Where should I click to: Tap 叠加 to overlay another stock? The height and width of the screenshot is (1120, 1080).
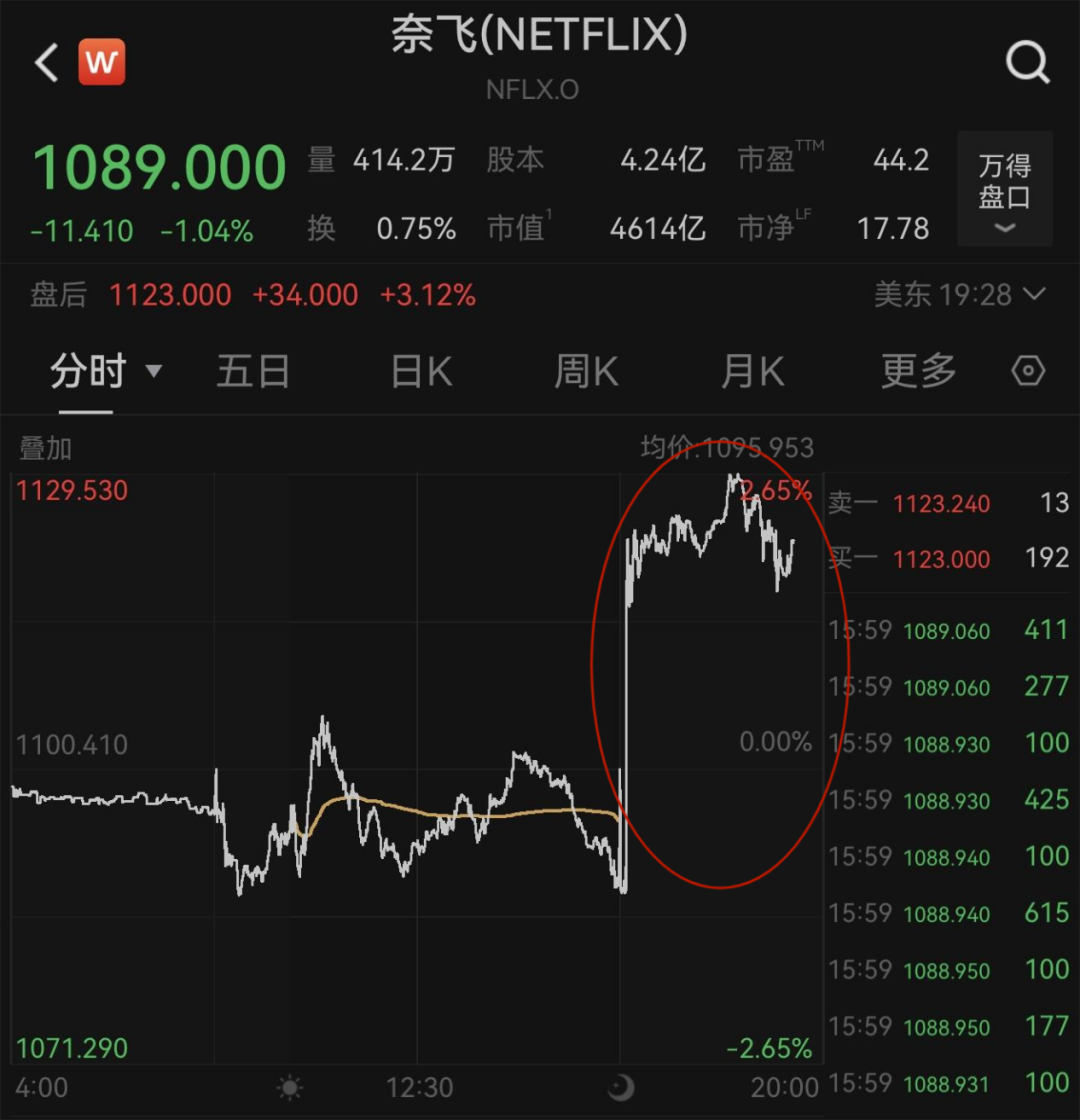46,449
